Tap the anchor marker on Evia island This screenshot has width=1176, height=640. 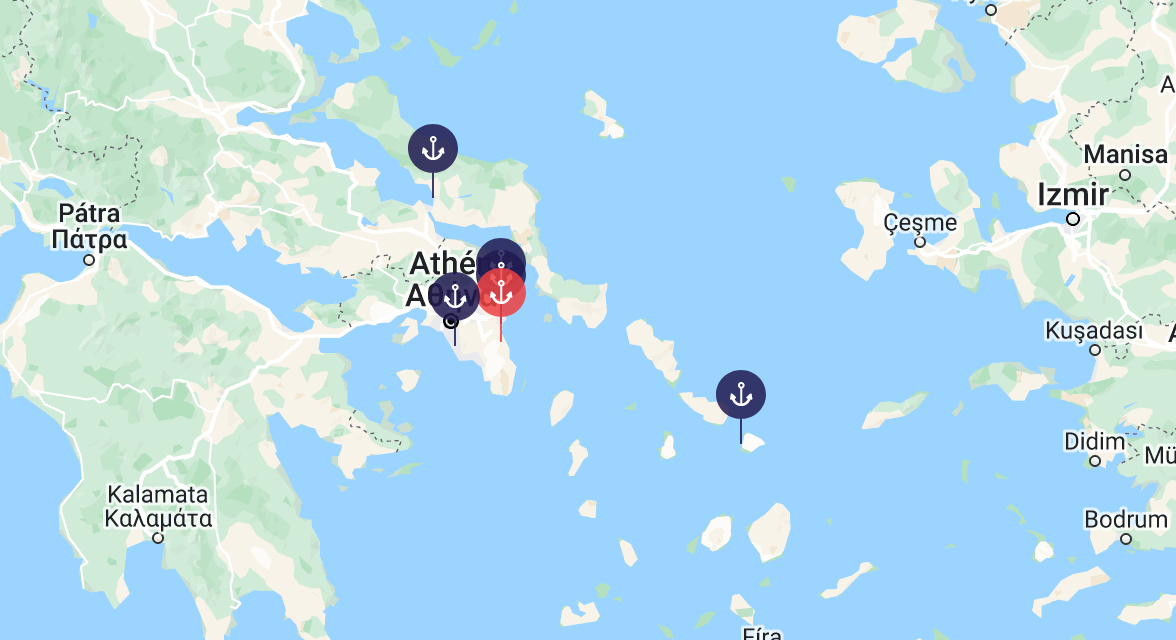tap(433, 149)
